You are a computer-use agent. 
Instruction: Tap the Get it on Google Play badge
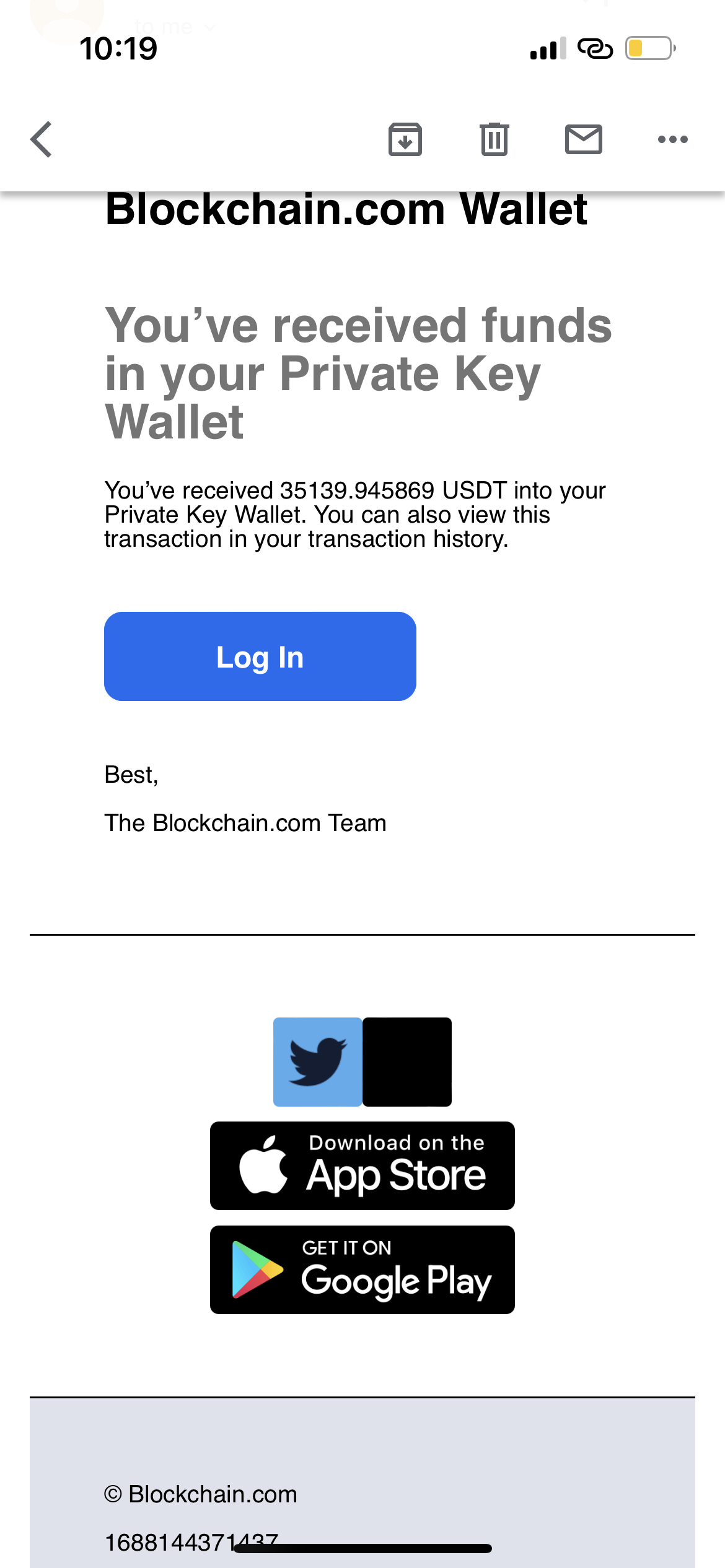coord(362,1270)
